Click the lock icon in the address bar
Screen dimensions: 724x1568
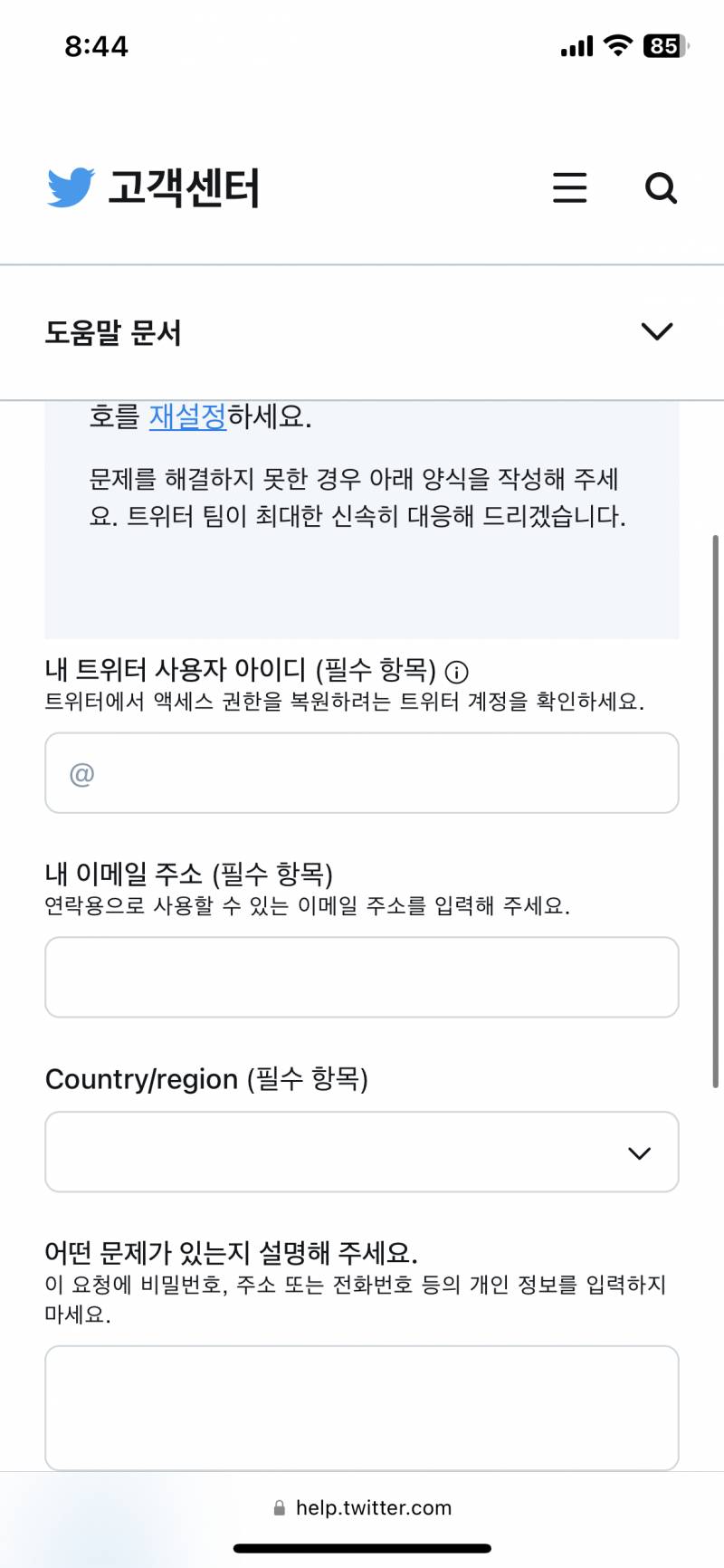point(277,1507)
